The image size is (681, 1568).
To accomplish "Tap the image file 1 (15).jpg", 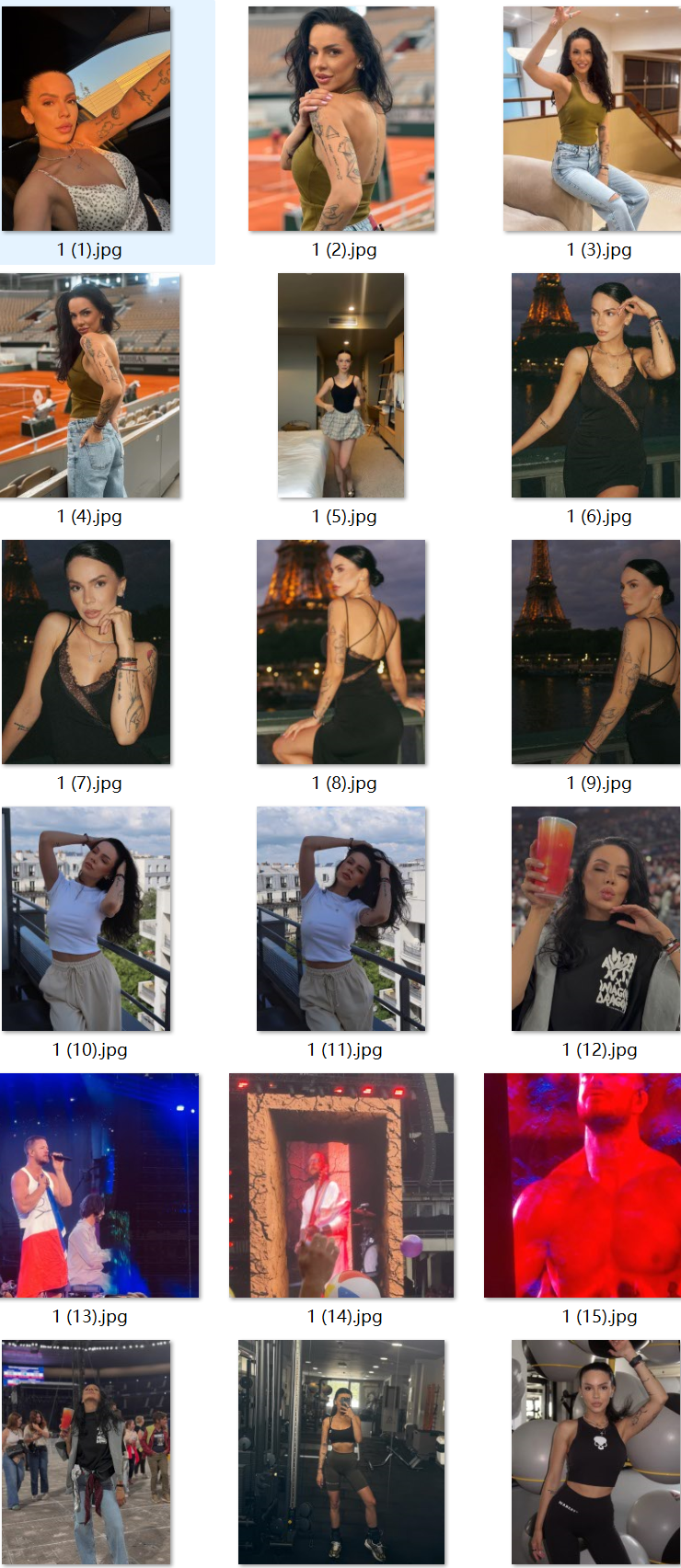I will 583,1185.
